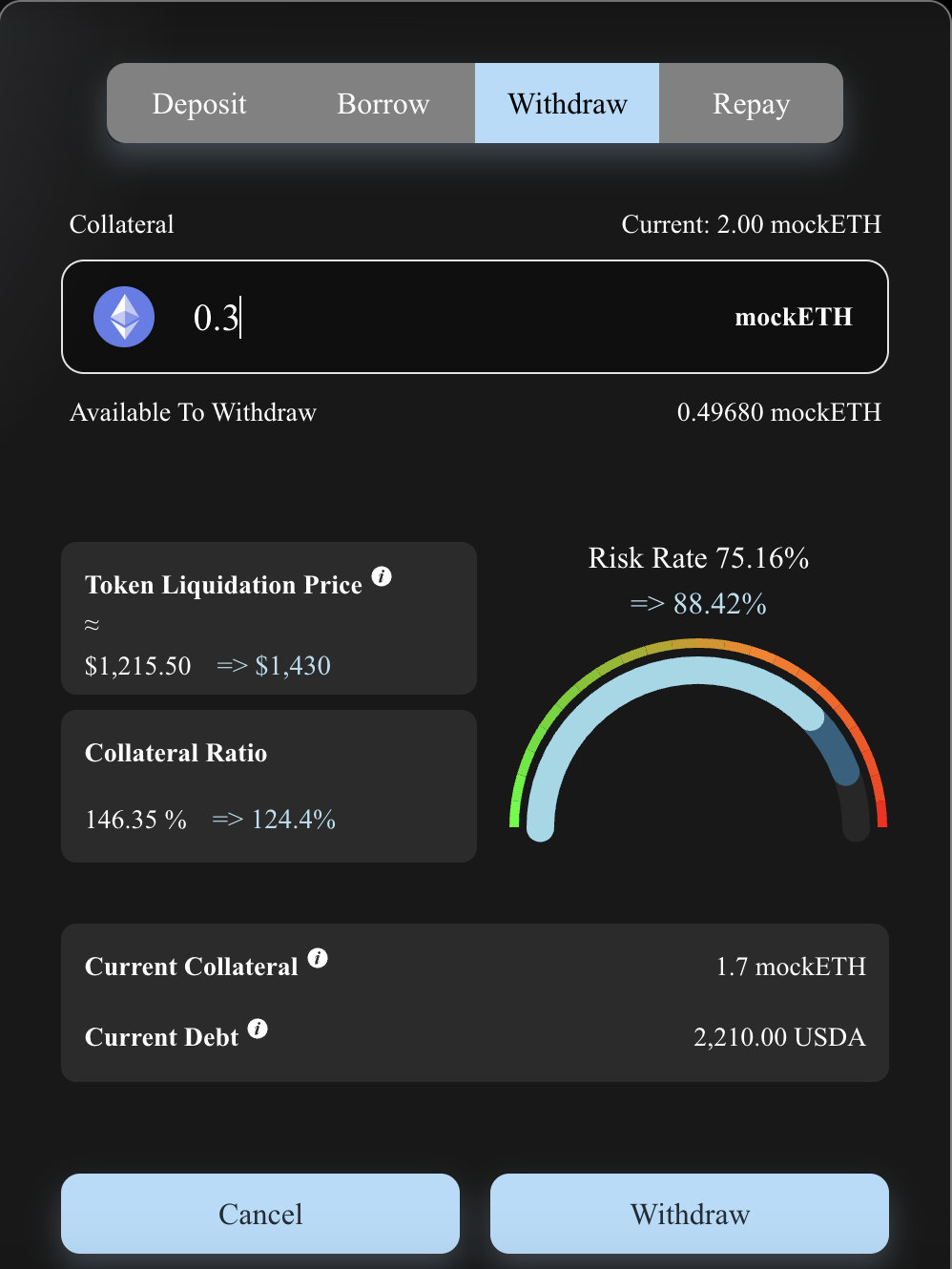The image size is (952, 1269).
Task: Switch to the Repay tab
Action: [x=751, y=104]
